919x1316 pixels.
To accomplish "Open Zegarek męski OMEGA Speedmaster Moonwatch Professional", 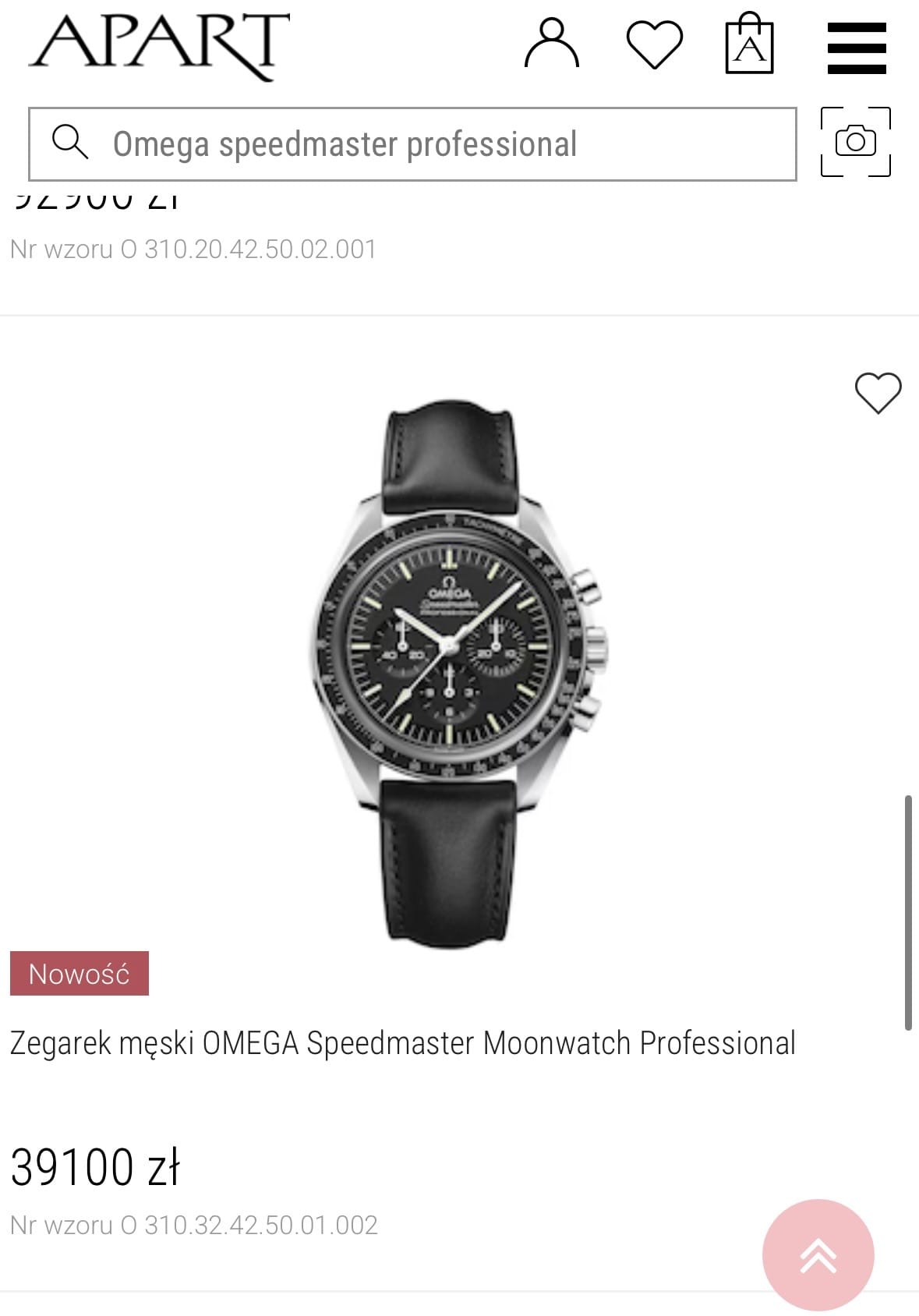I will [402, 1043].
